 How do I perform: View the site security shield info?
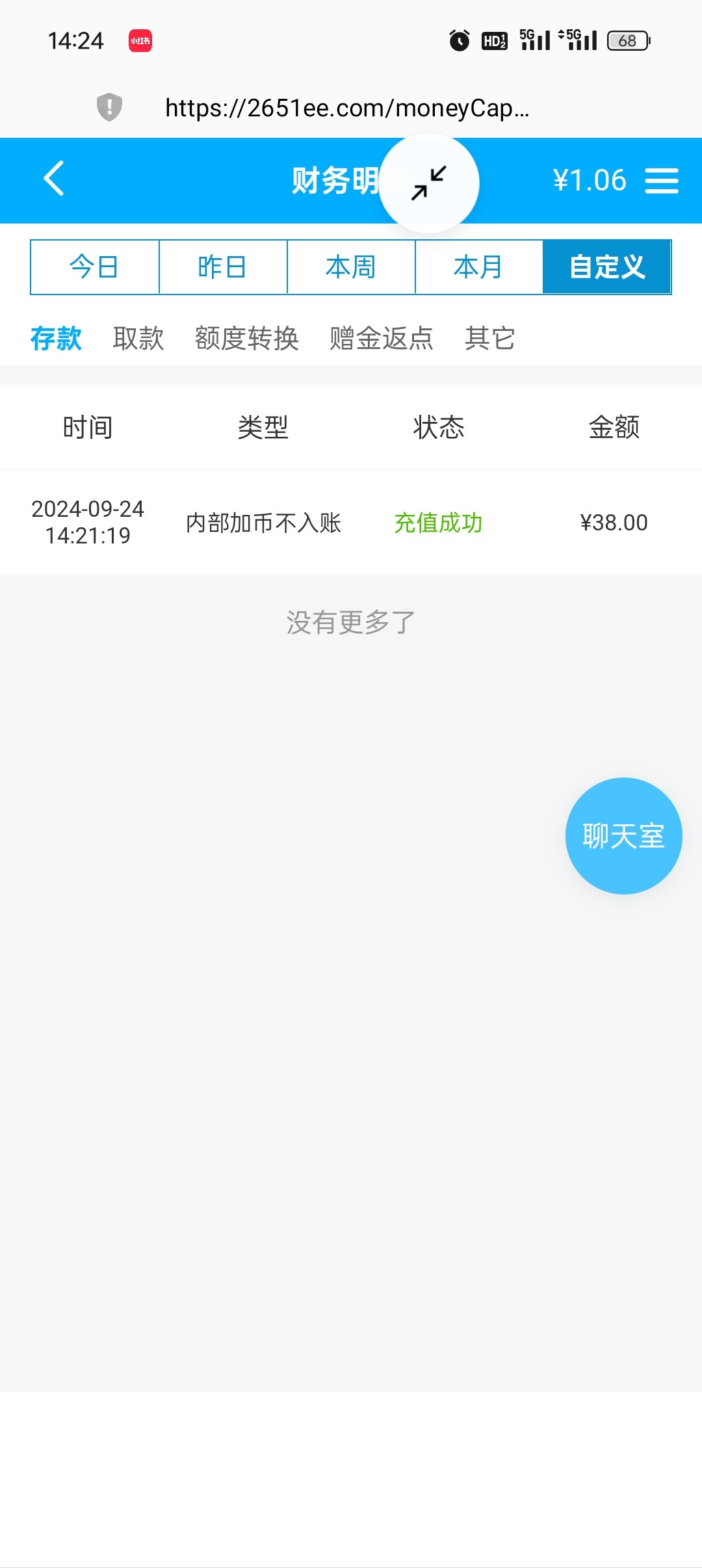[x=109, y=107]
